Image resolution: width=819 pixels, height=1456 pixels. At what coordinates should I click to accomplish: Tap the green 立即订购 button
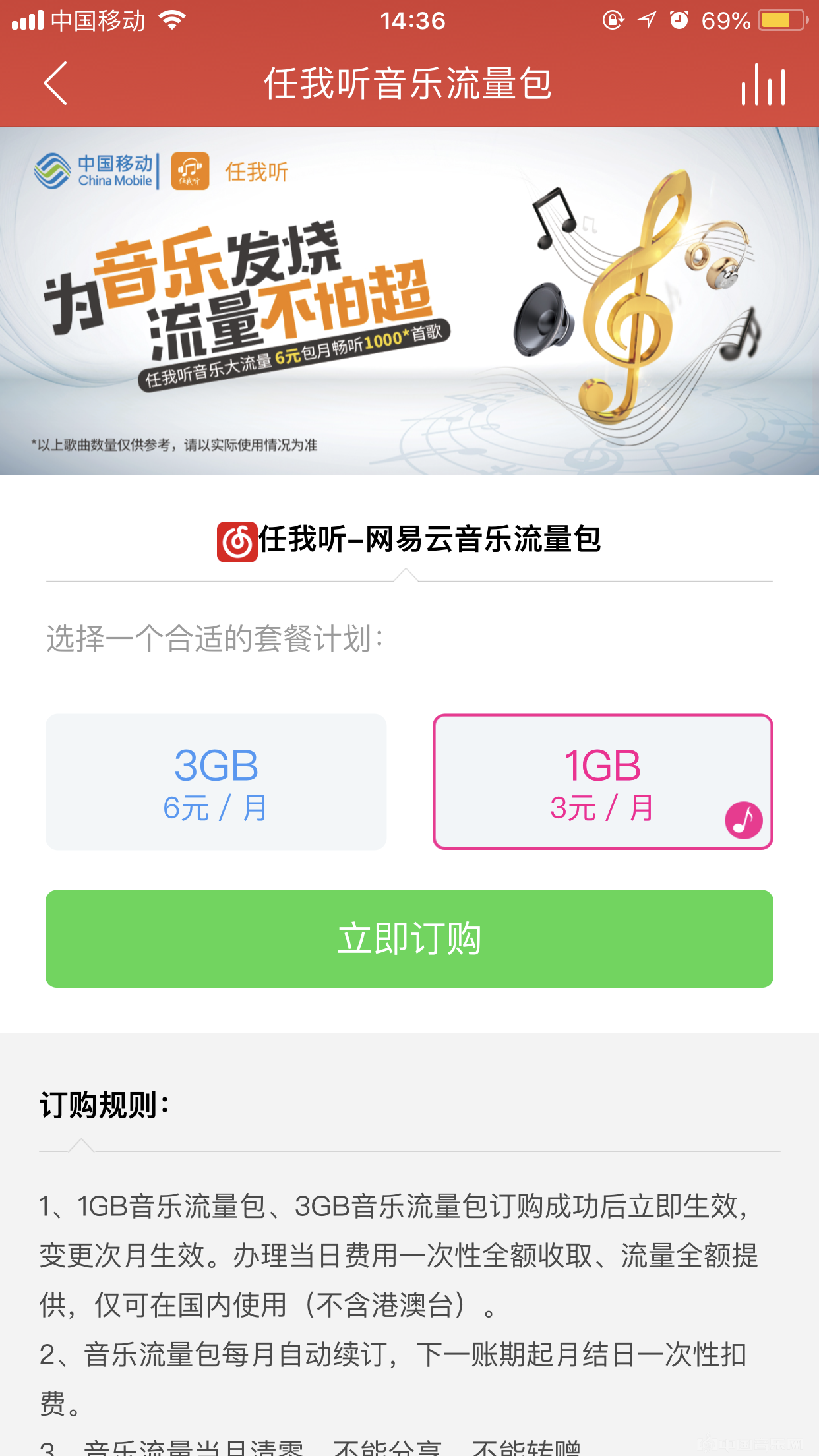tap(409, 938)
